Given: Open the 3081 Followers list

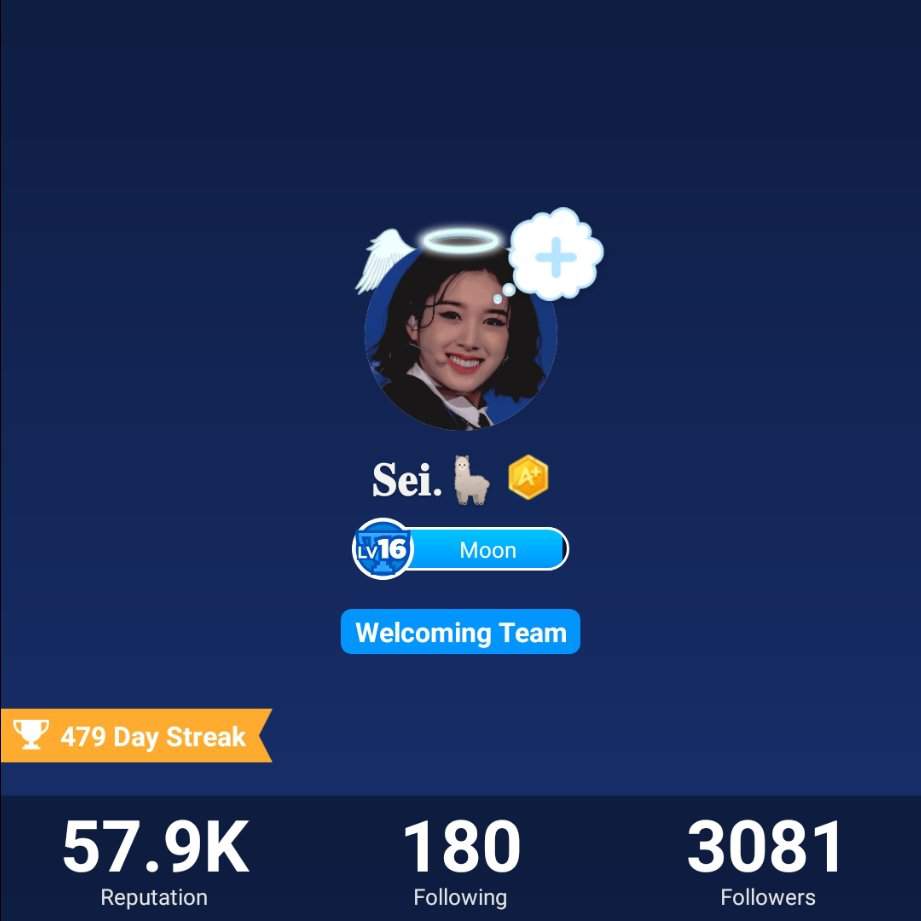Looking at the screenshot, I should click(x=766, y=860).
